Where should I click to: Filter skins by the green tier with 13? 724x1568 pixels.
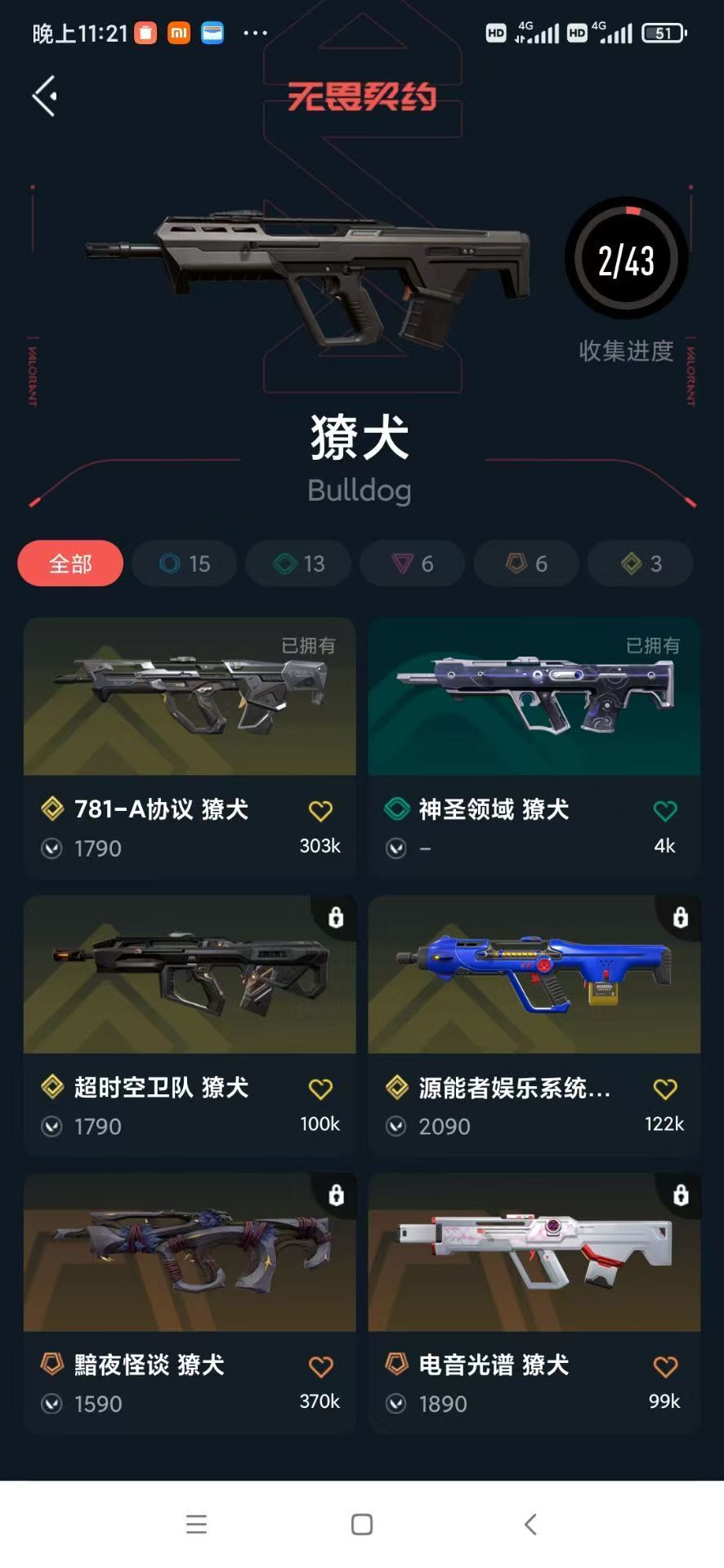pos(298,563)
